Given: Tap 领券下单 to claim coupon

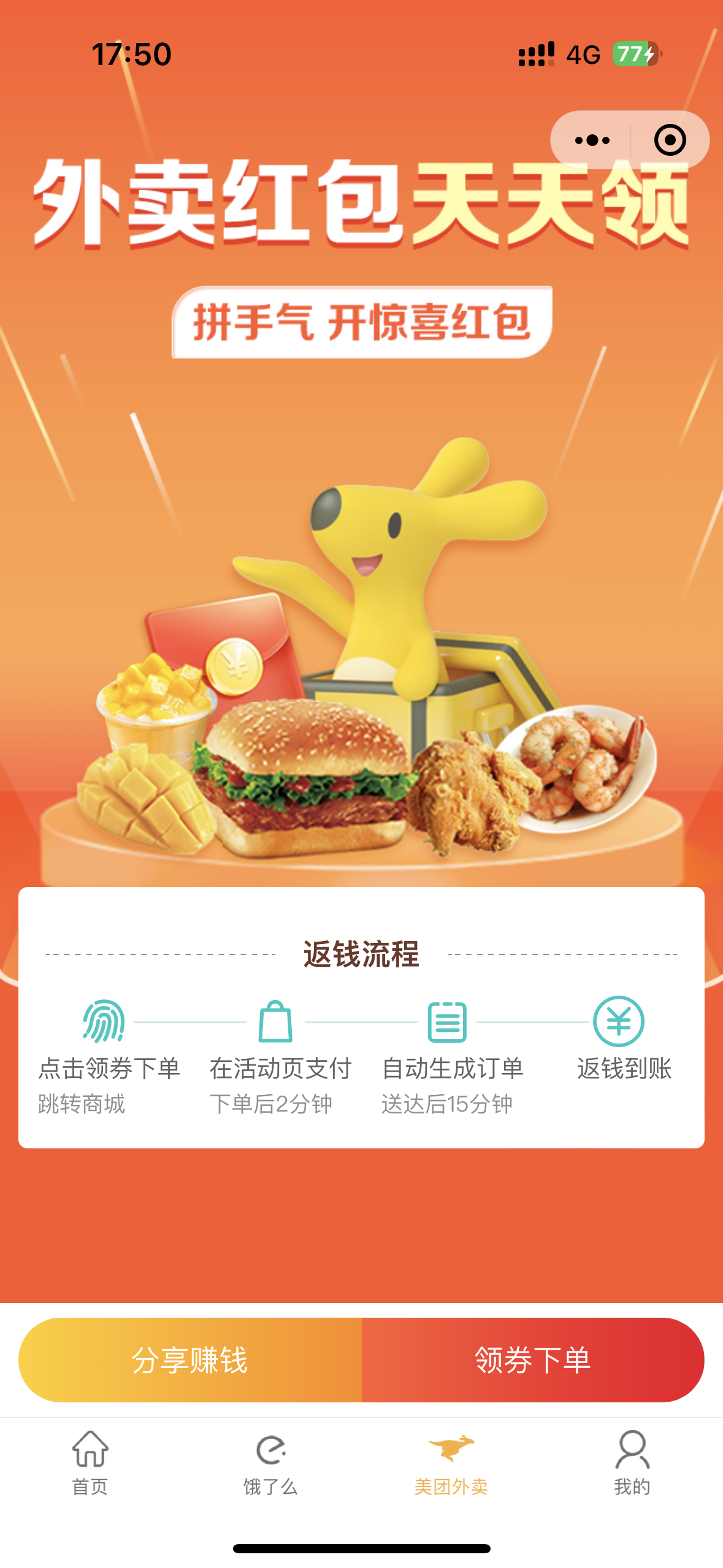Looking at the screenshot, I should click(x=532, y=1359).
